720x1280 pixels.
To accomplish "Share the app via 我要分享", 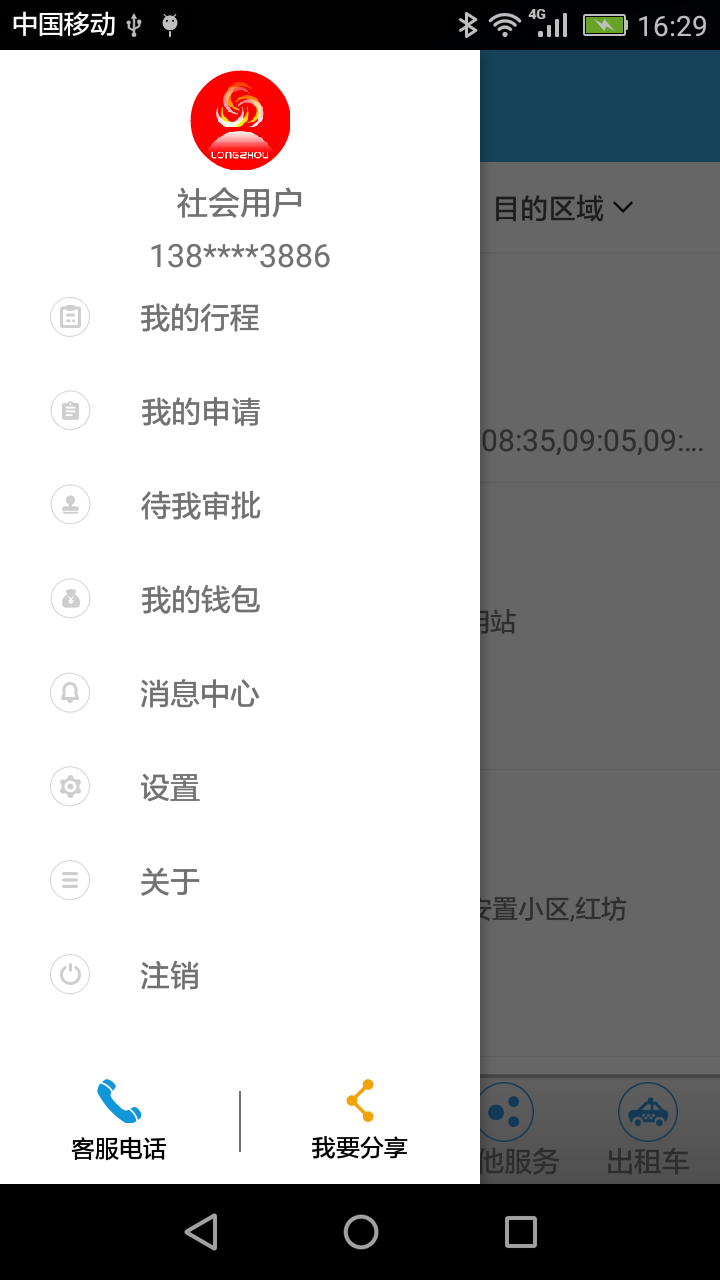I will 359,1120.
